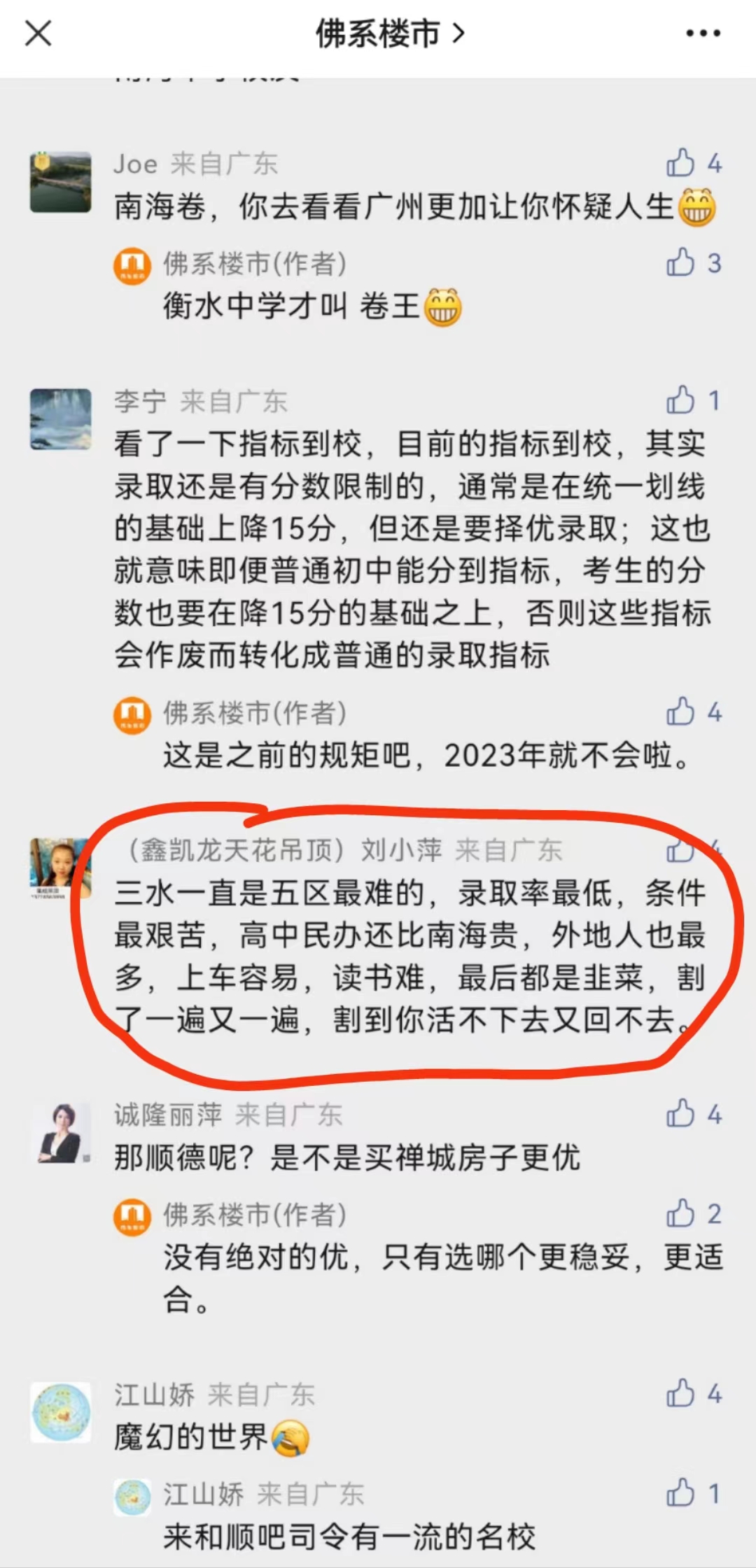Like Joe's comment about 南海卷
756x1568 pixels.
pyautogui.click(x=680, y=164)
